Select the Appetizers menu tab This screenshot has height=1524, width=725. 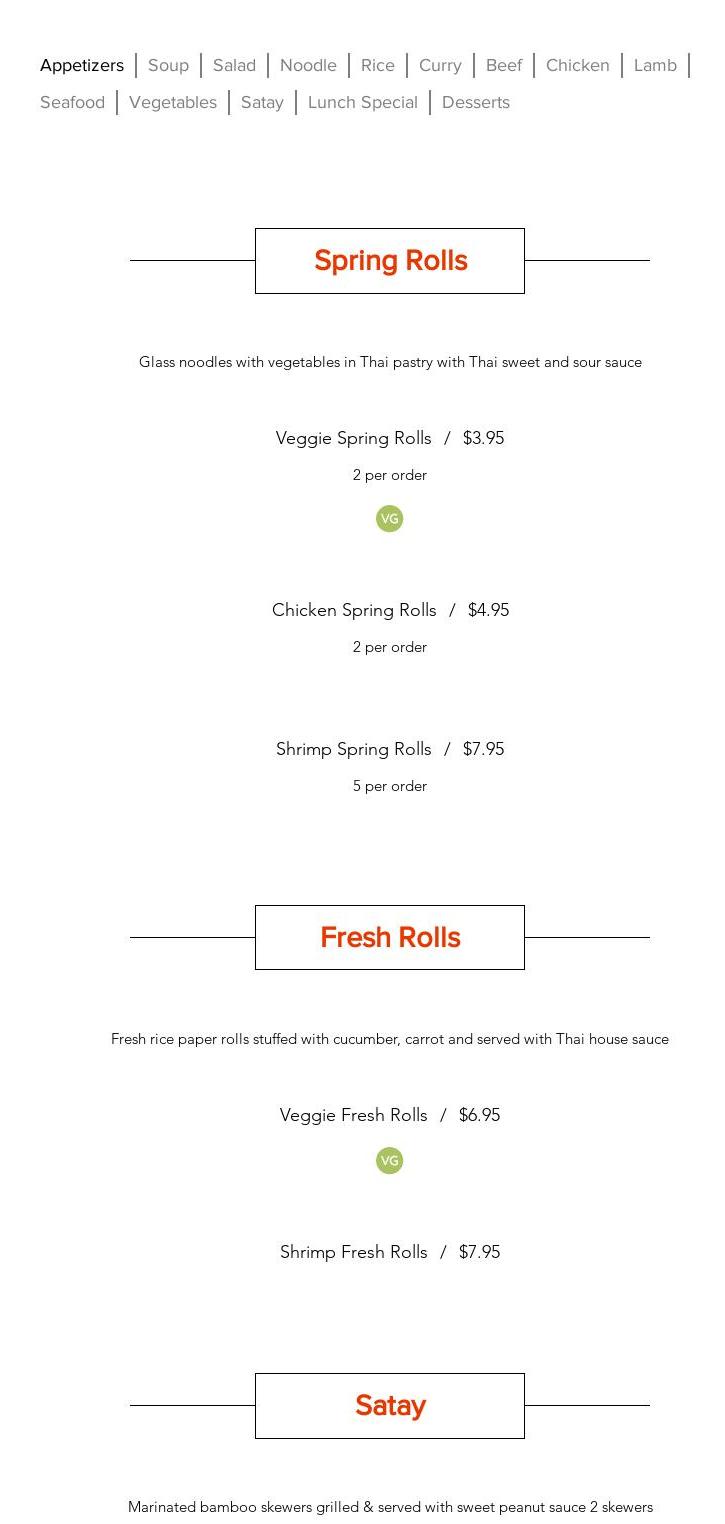(82, 65)
